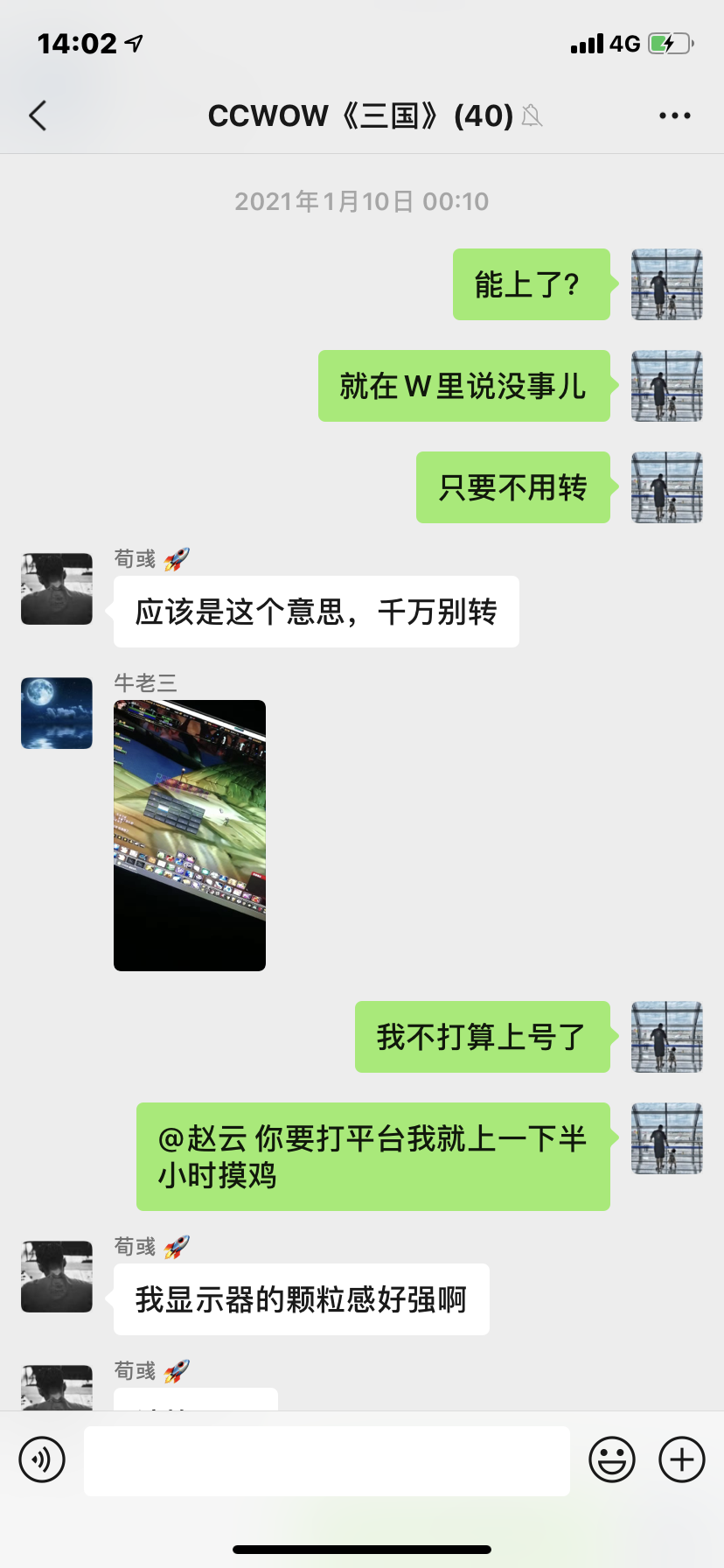
Task: Switch to voice message input
Action: point(42,1459)
